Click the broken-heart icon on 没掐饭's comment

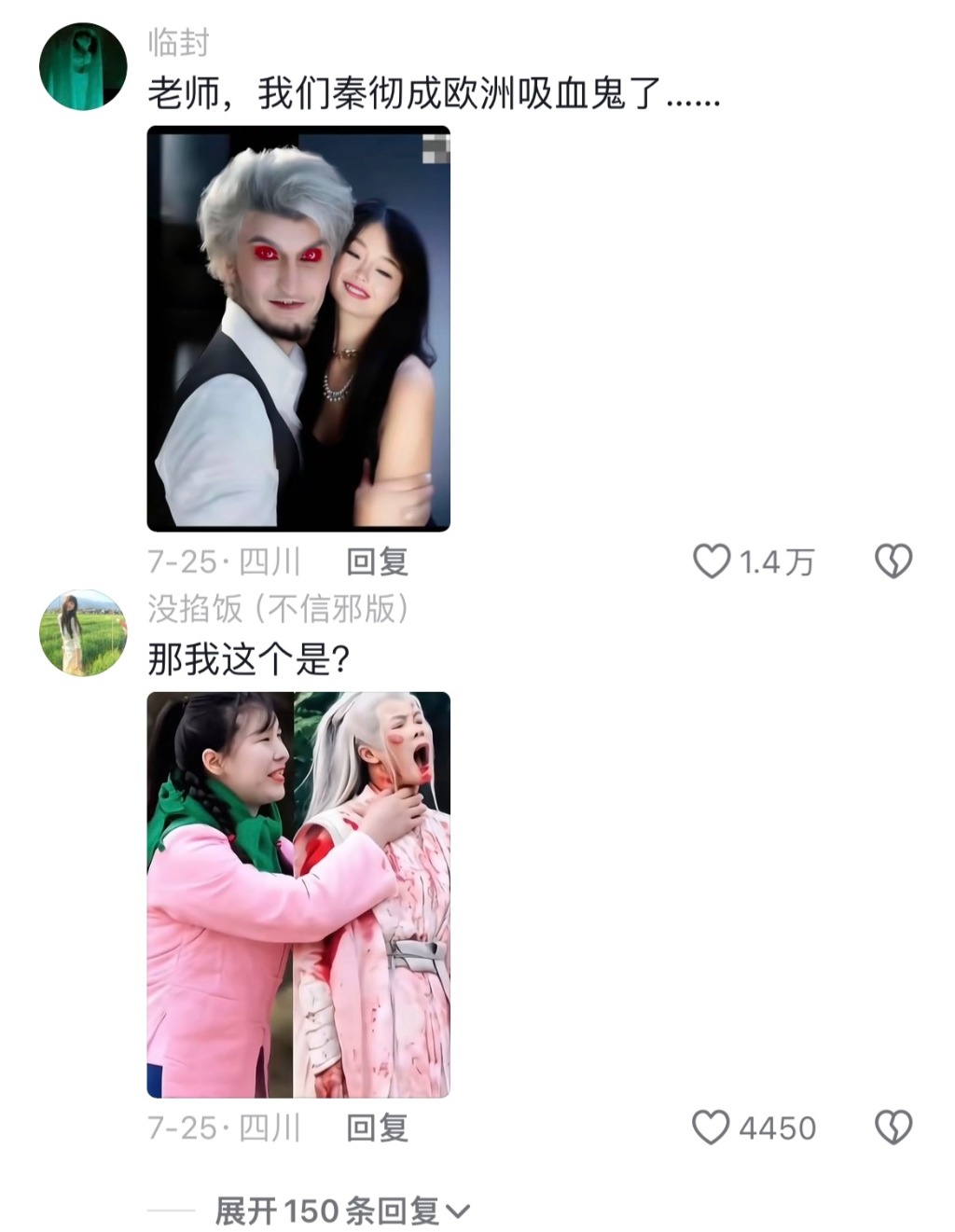pyautogui.click(x=893, y=1127)
